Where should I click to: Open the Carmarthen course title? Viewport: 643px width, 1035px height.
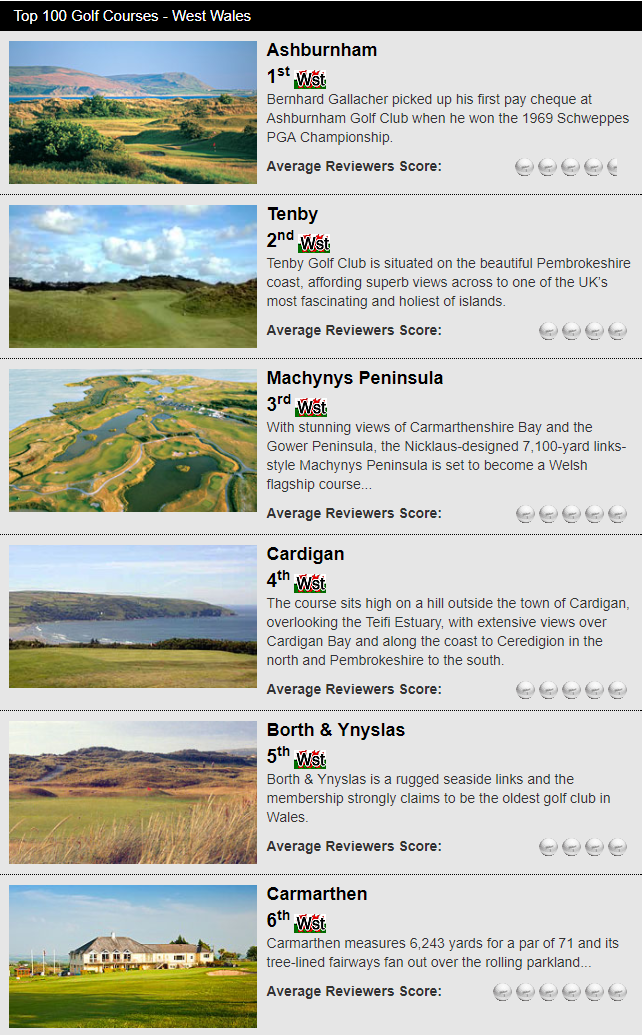(316, 894)
